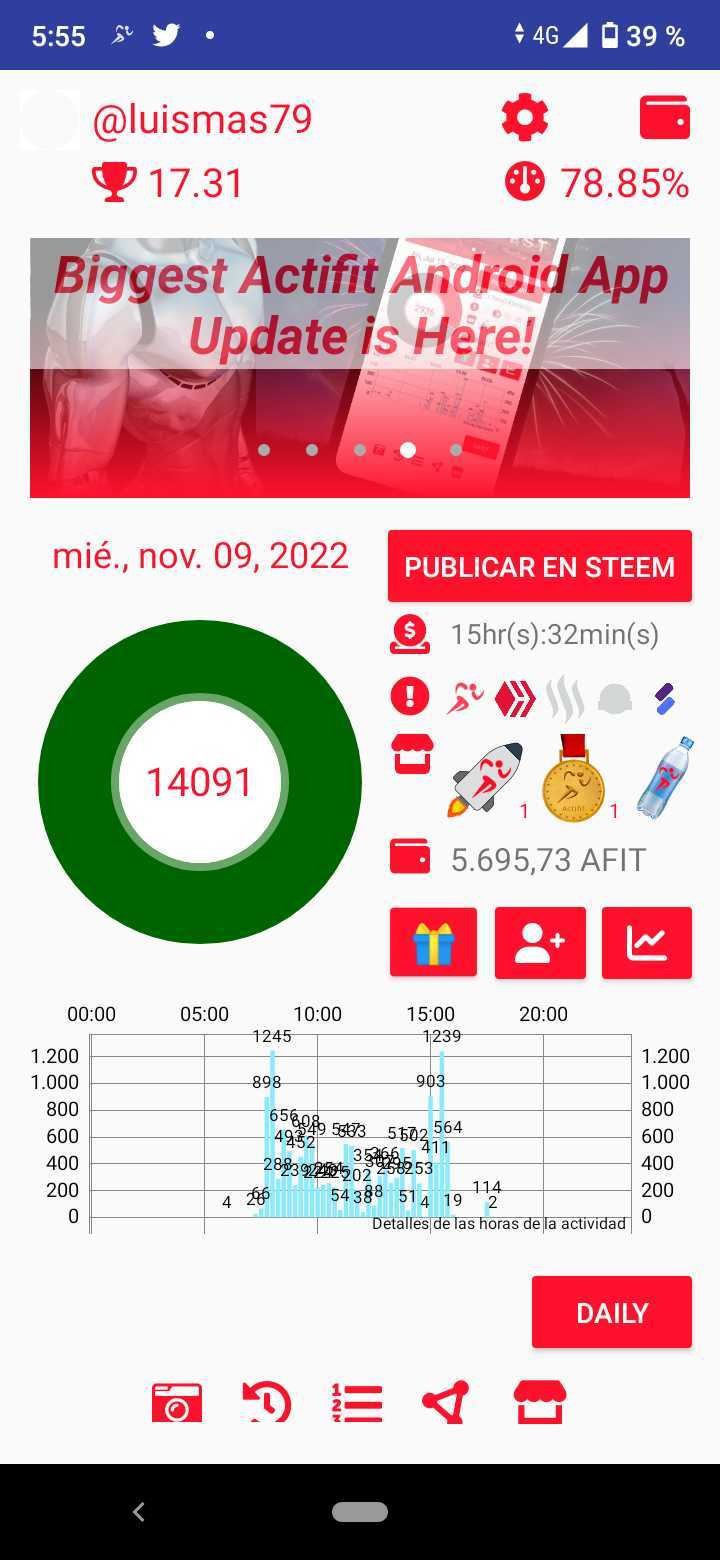720x1560 pixels.
Task: Open the gift rewards button
Action: click(433, 943)
